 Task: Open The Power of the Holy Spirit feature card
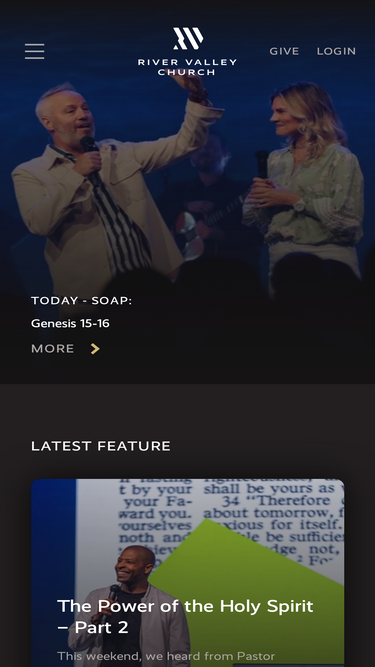coord(188,573)
